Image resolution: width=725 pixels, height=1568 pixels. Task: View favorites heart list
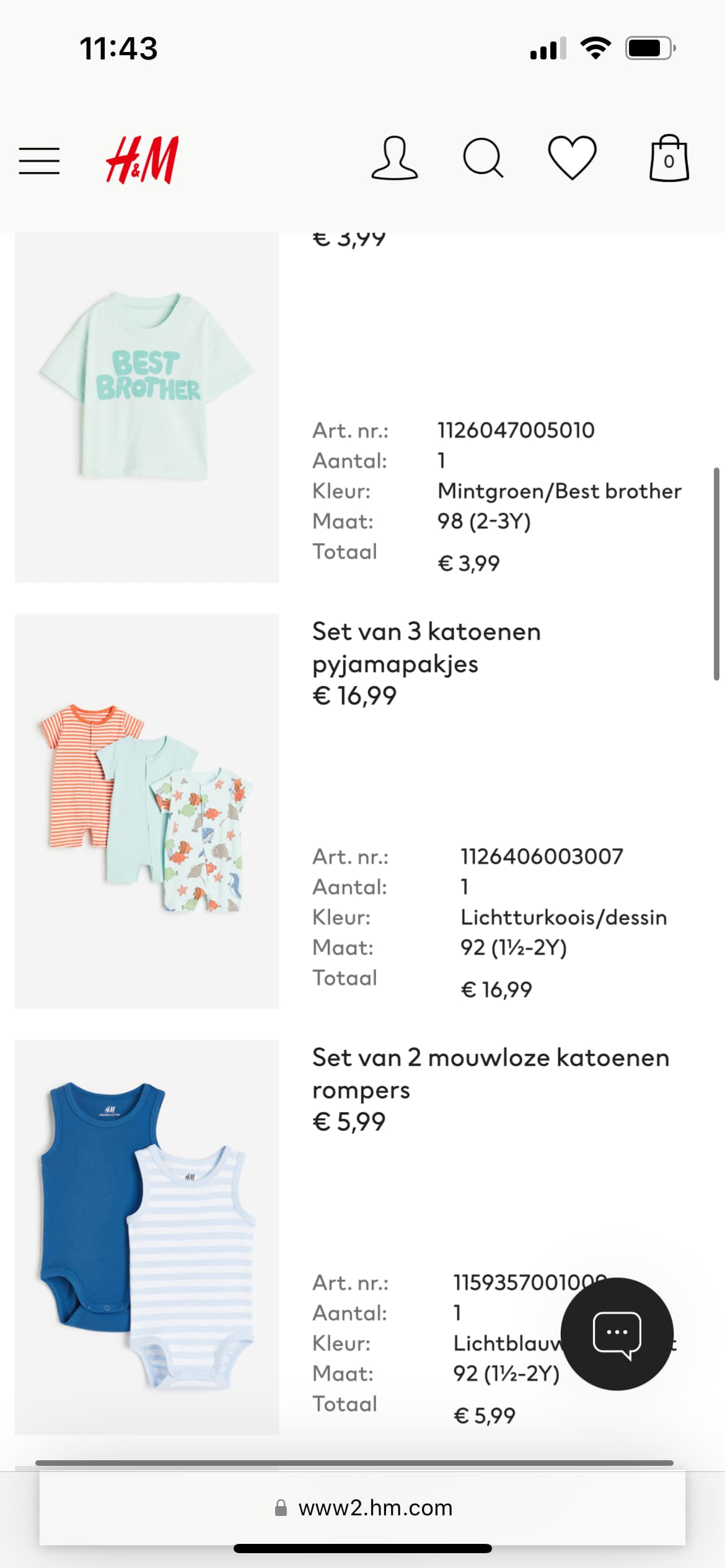pyautogui.click(x=572, y=158)
